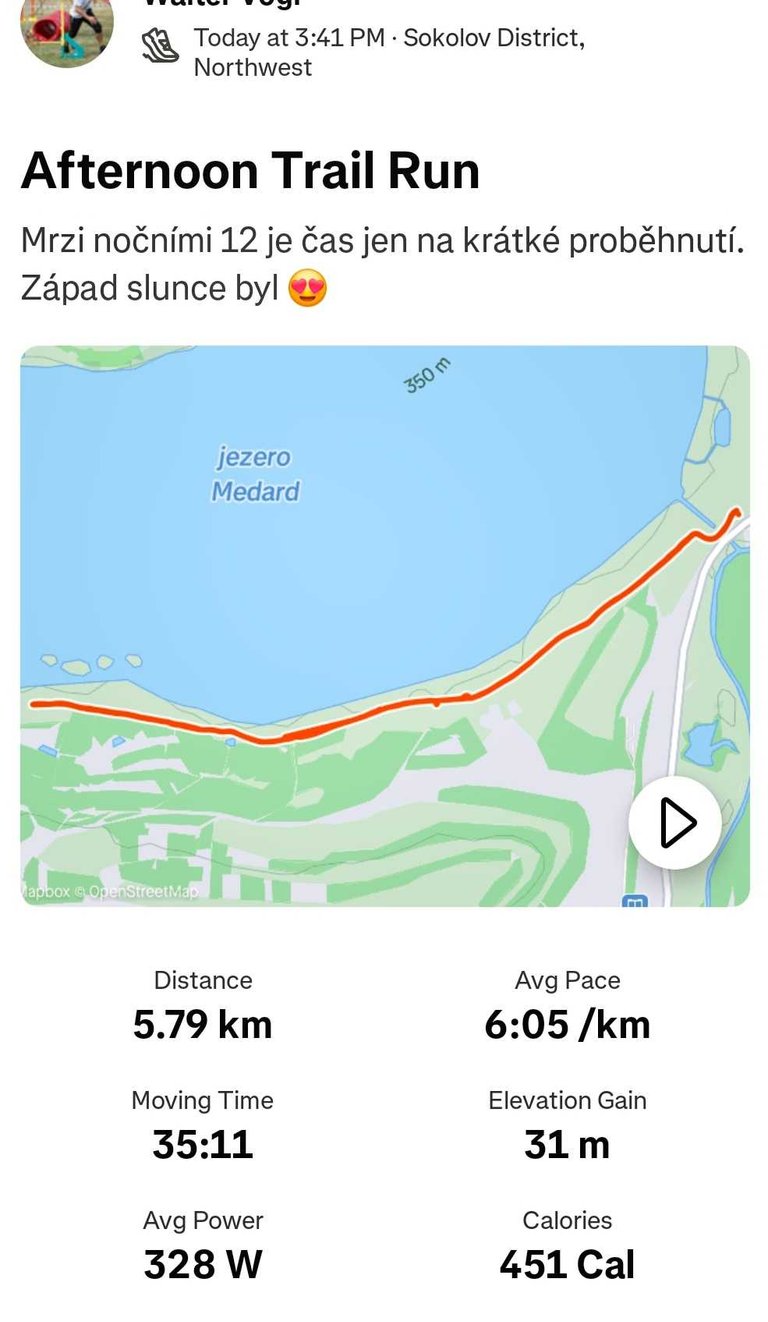Open the Medard lake route map

click(x=385, y=626)
